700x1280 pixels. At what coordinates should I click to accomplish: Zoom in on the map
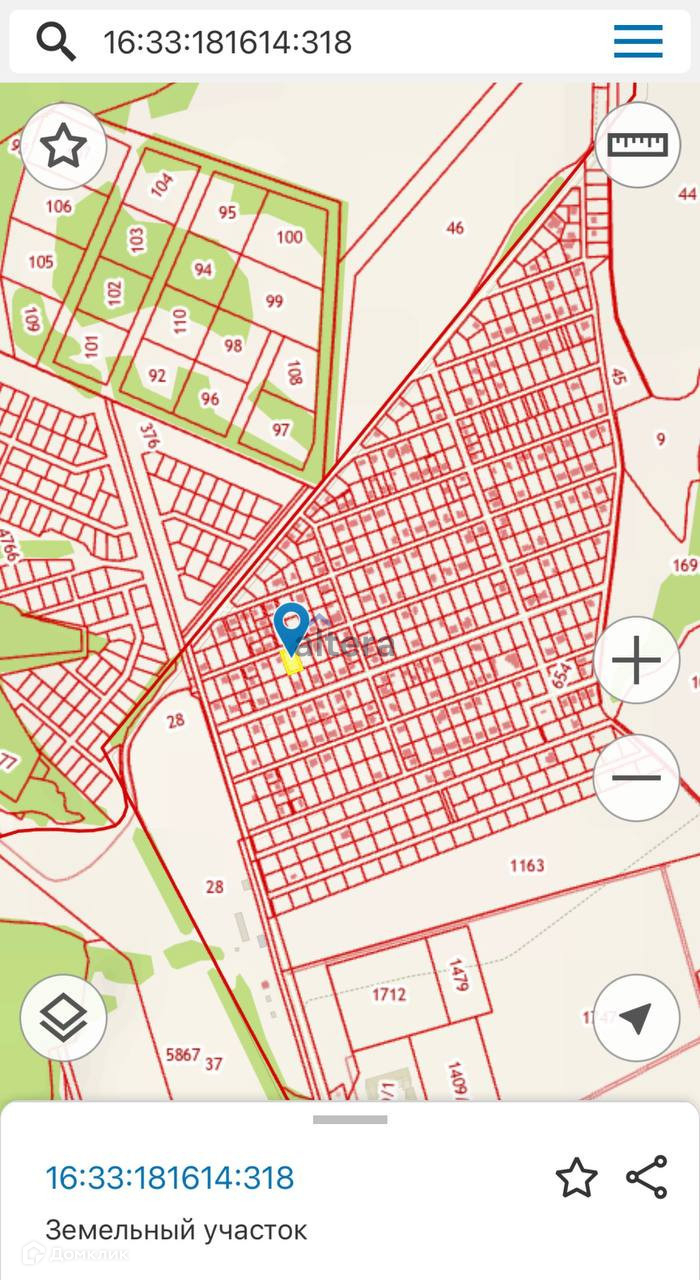point(636,661)
